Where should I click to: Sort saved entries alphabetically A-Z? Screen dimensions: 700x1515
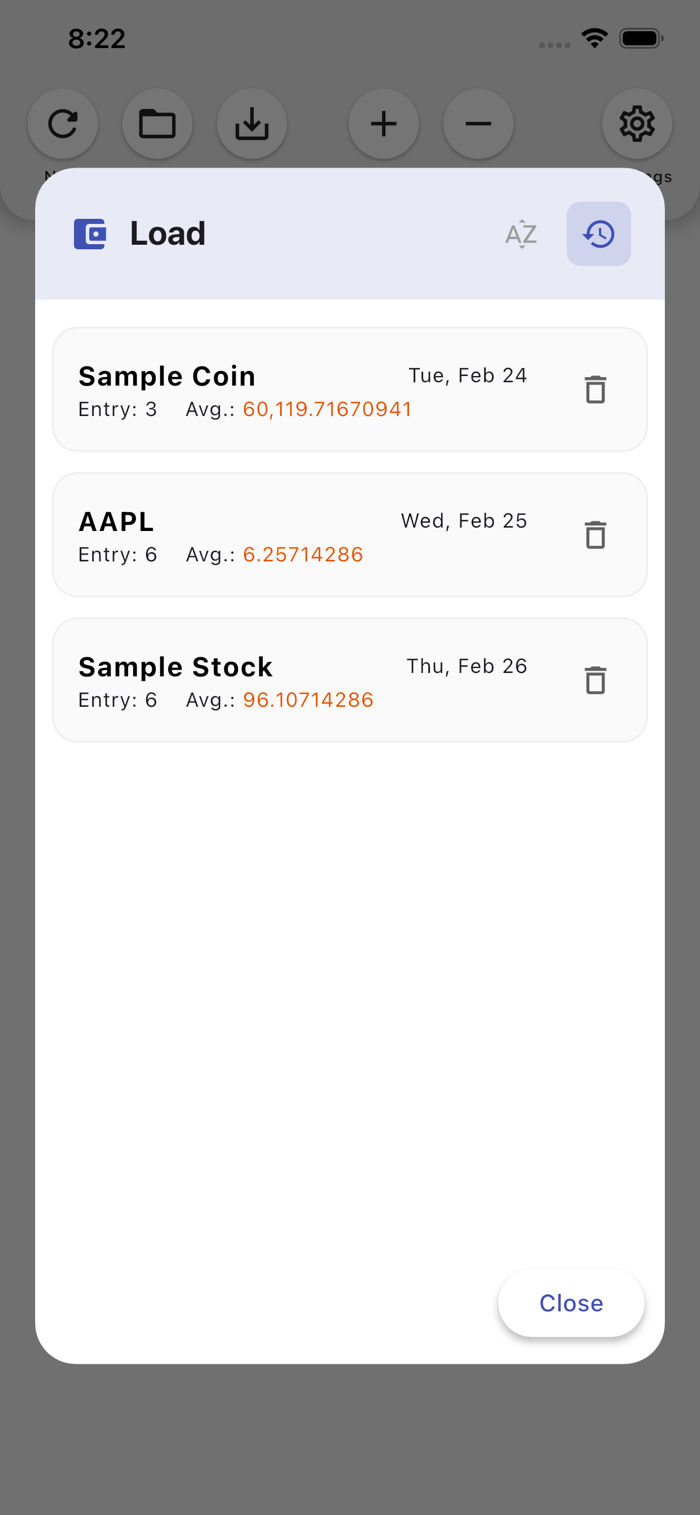coord(521,234)
